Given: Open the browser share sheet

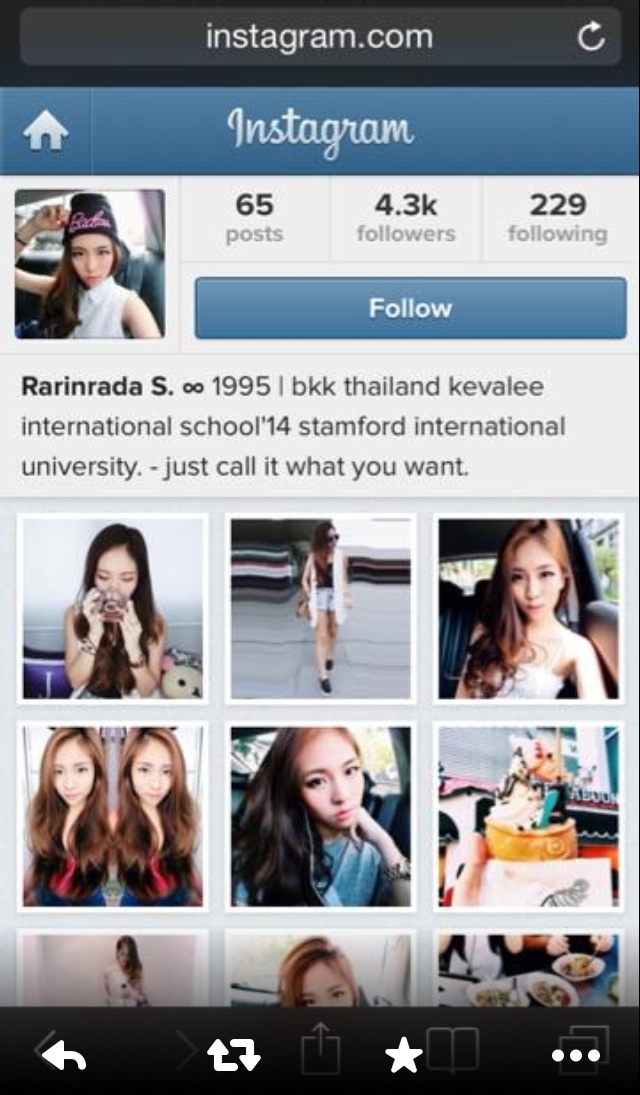Looking at the screenshot, I should click(x=320, y=1053).
